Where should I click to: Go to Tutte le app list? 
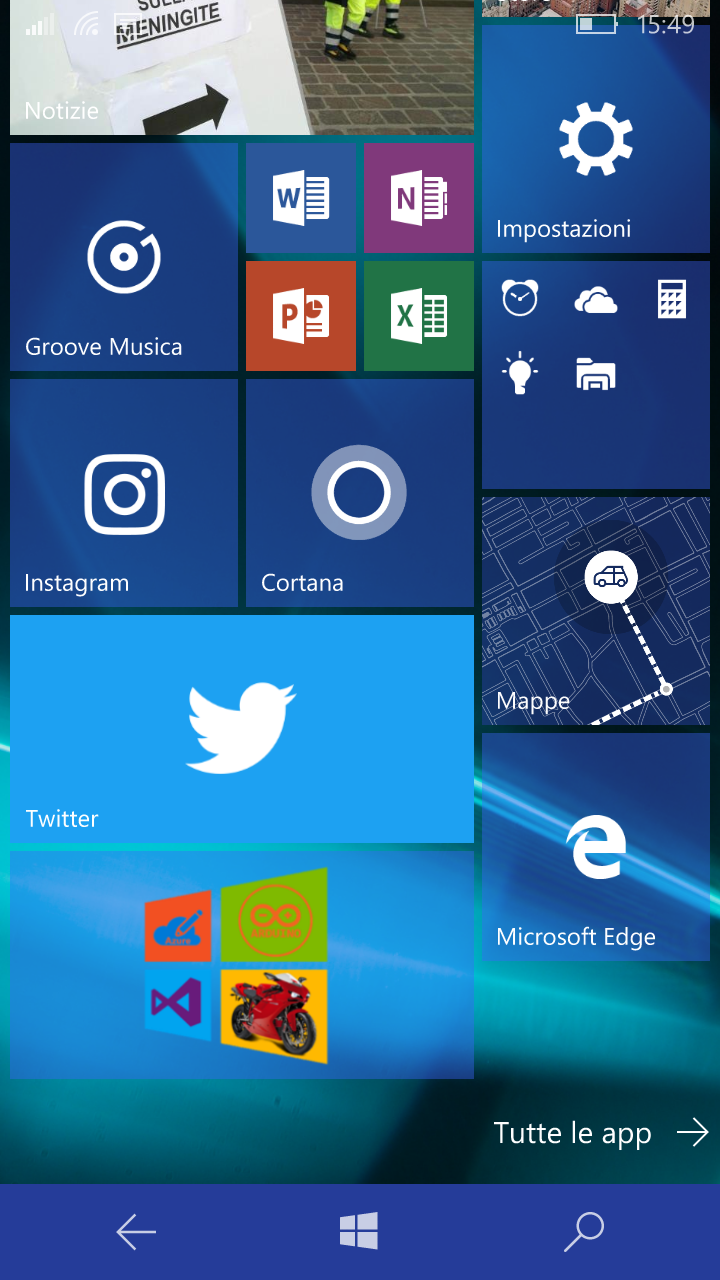(600, 1133)
